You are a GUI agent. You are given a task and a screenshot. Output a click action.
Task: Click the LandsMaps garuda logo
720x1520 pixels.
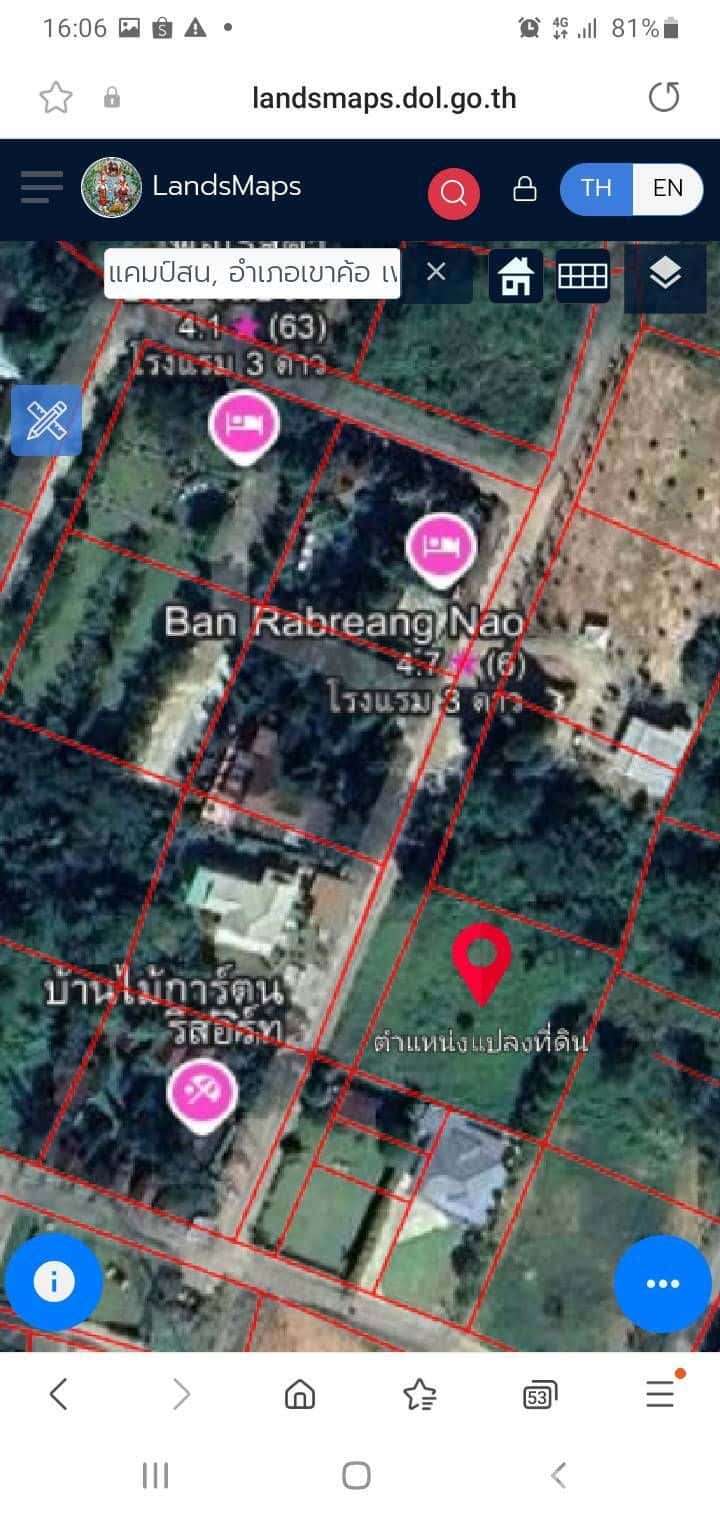point(111,187)
